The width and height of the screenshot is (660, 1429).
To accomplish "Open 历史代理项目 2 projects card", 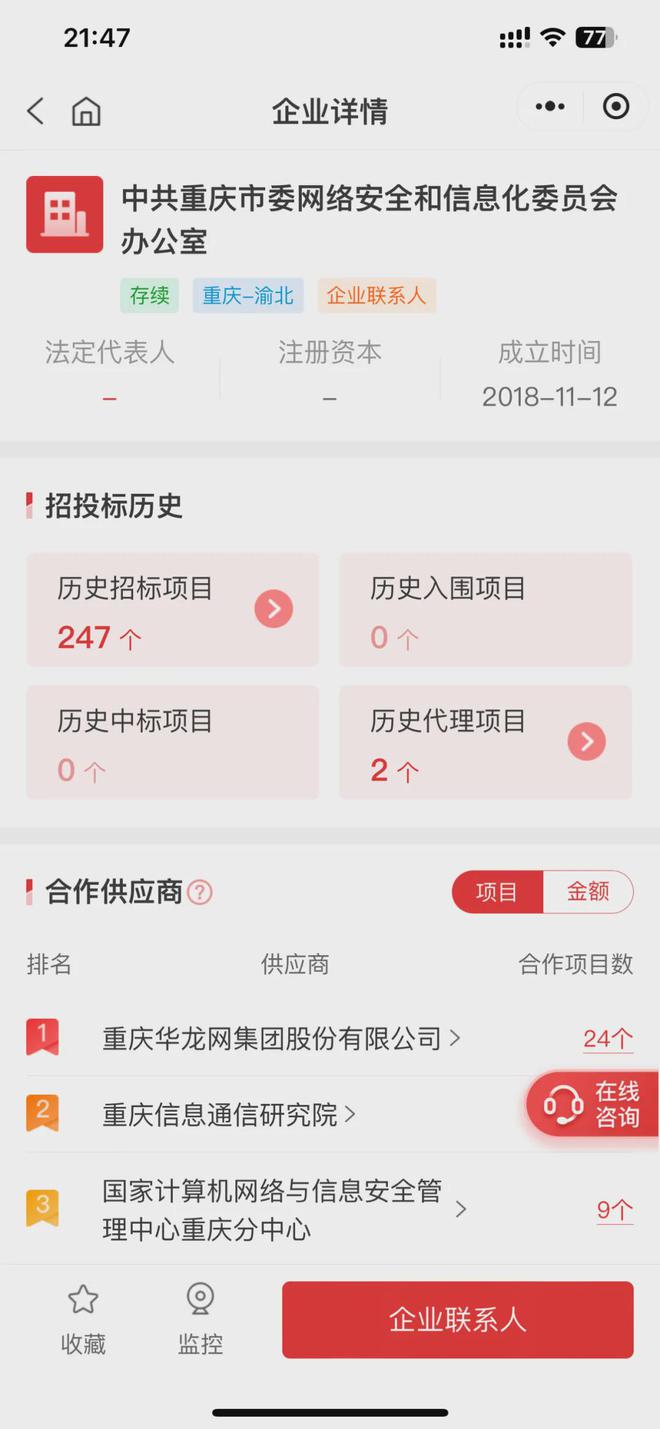I will click(x=485, y=742).
